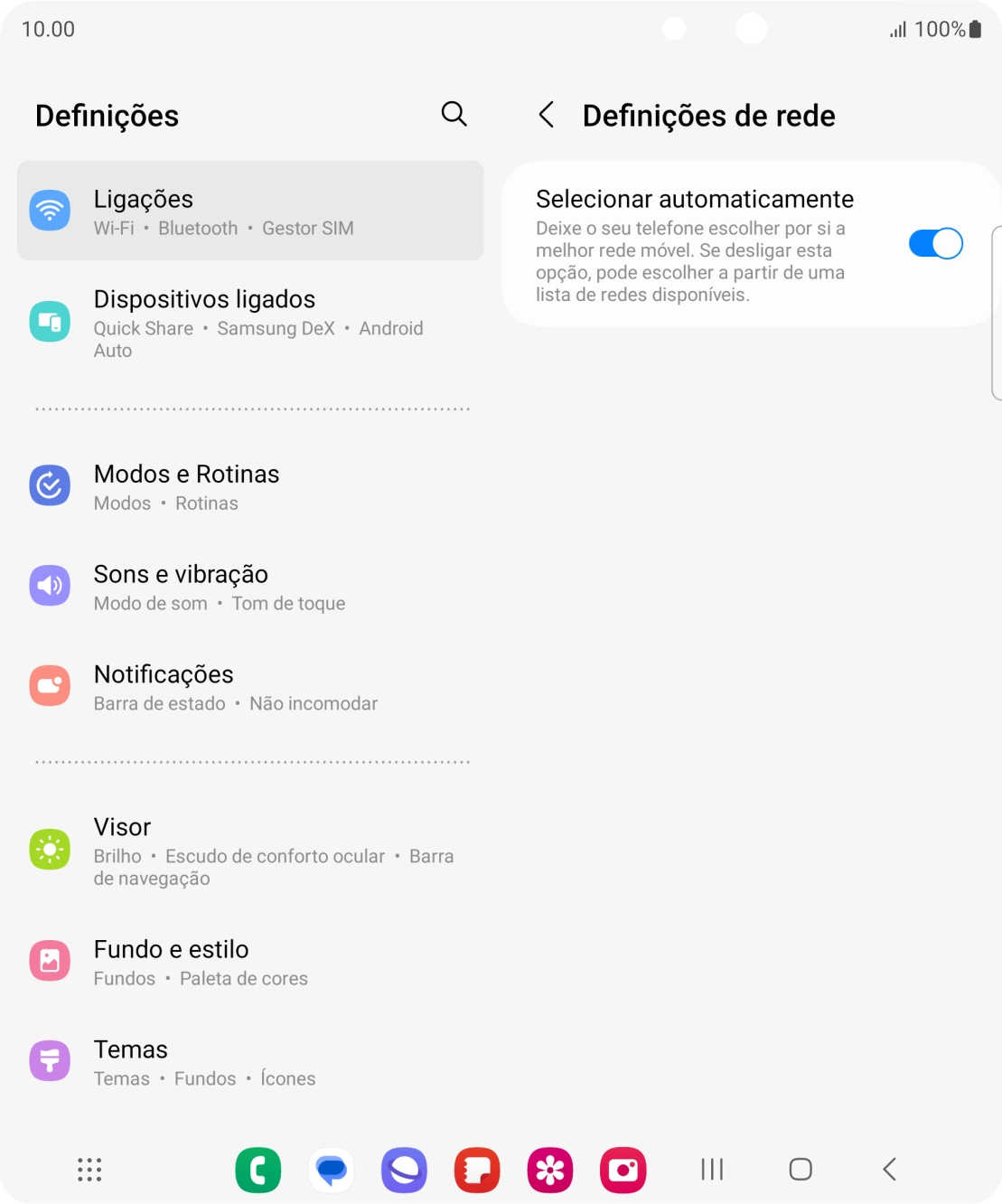This screenshot has width=1002, height=1204.
Task: Tap the back arrow on Definições de rede
Action: pyautogui.click(x=547, y=116)
